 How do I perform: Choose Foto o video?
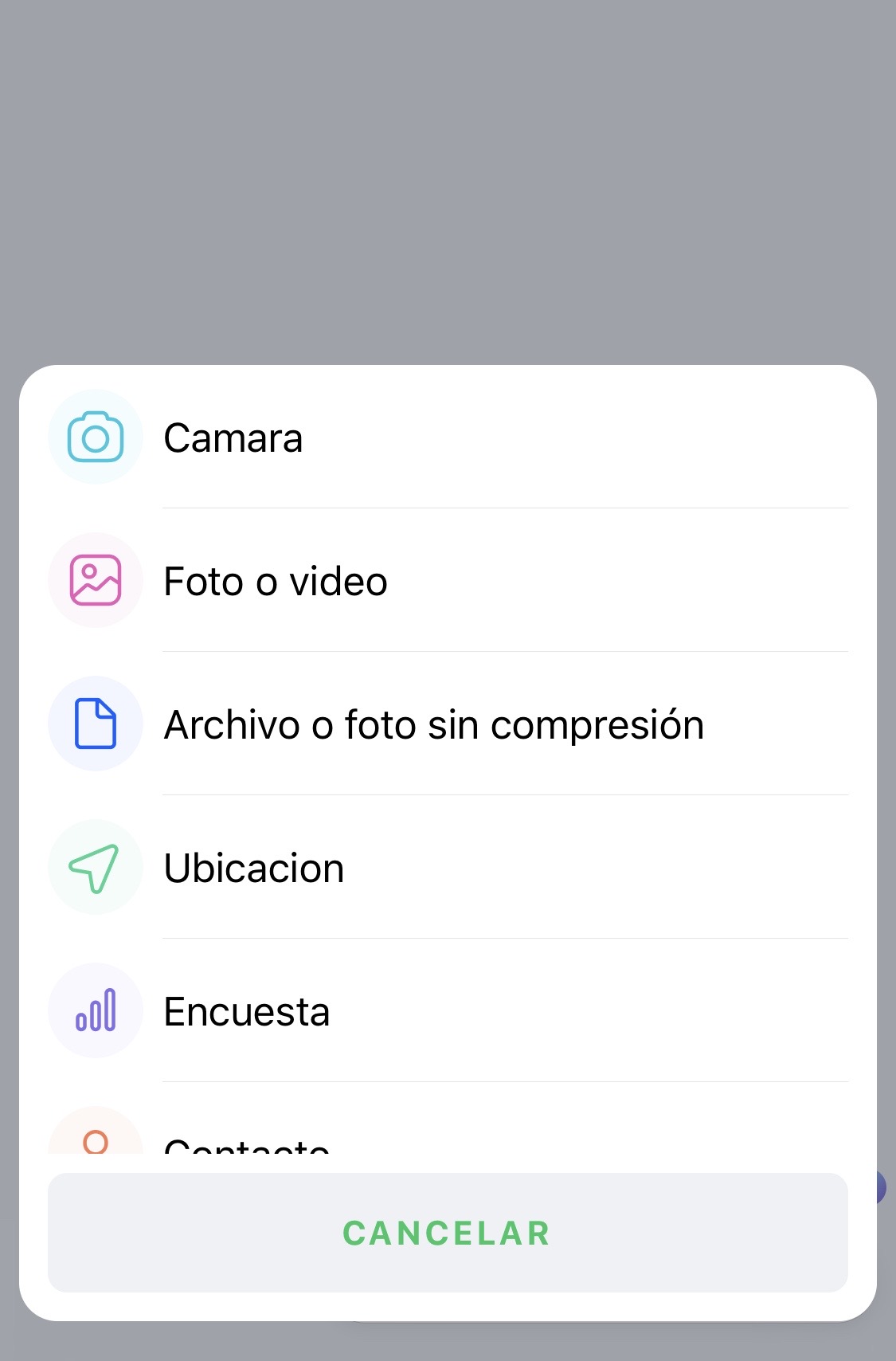275,581
